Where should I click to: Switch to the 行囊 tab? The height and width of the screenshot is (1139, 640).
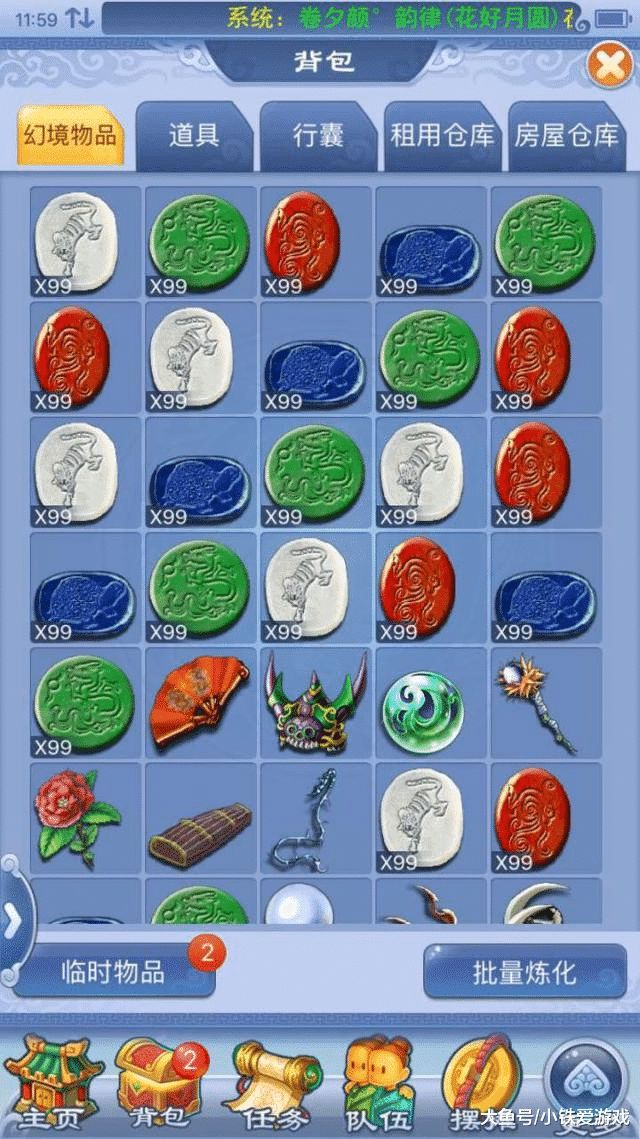coord(319,135)
